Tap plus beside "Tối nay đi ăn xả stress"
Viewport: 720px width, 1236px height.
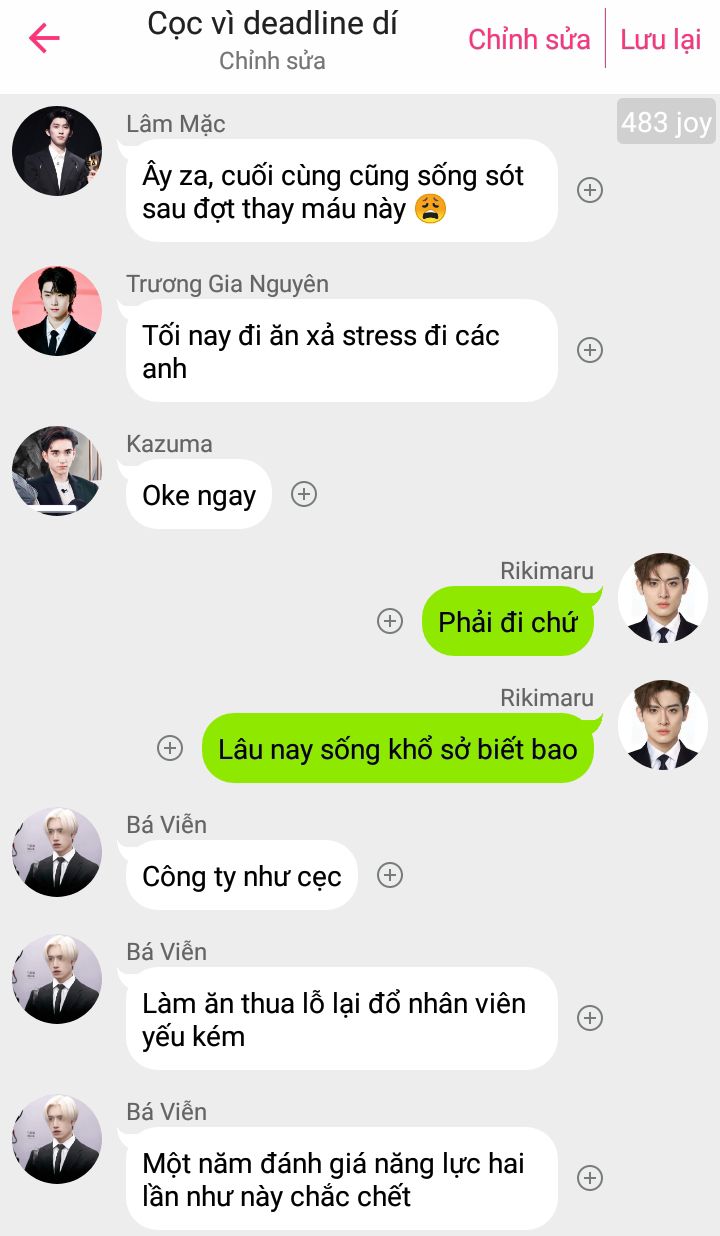click(590, 350)
